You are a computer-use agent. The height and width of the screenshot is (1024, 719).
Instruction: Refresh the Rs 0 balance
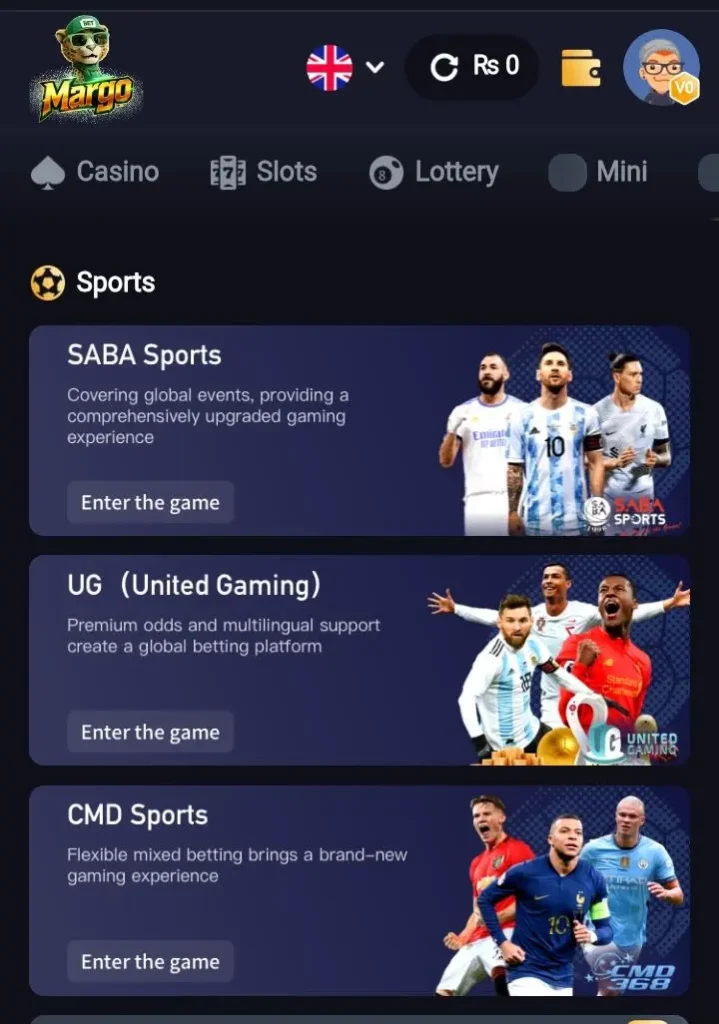[x=443, y=67]
